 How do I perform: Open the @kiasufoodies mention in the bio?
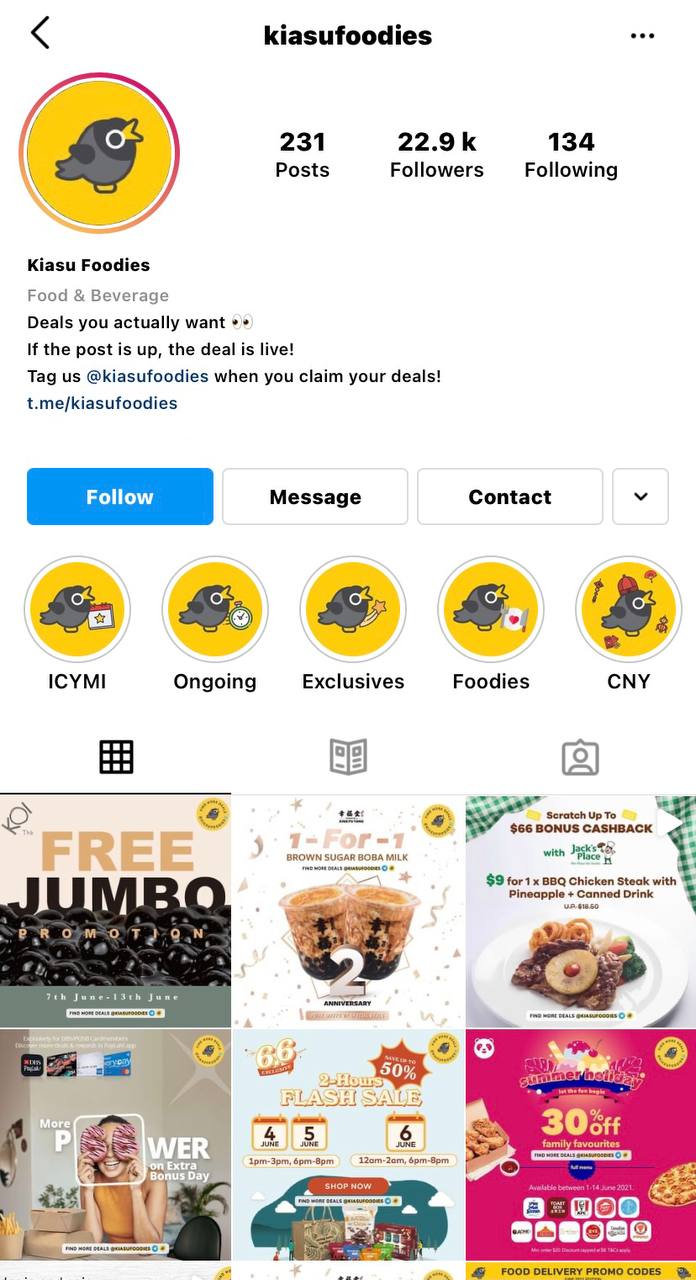(148, 376)
